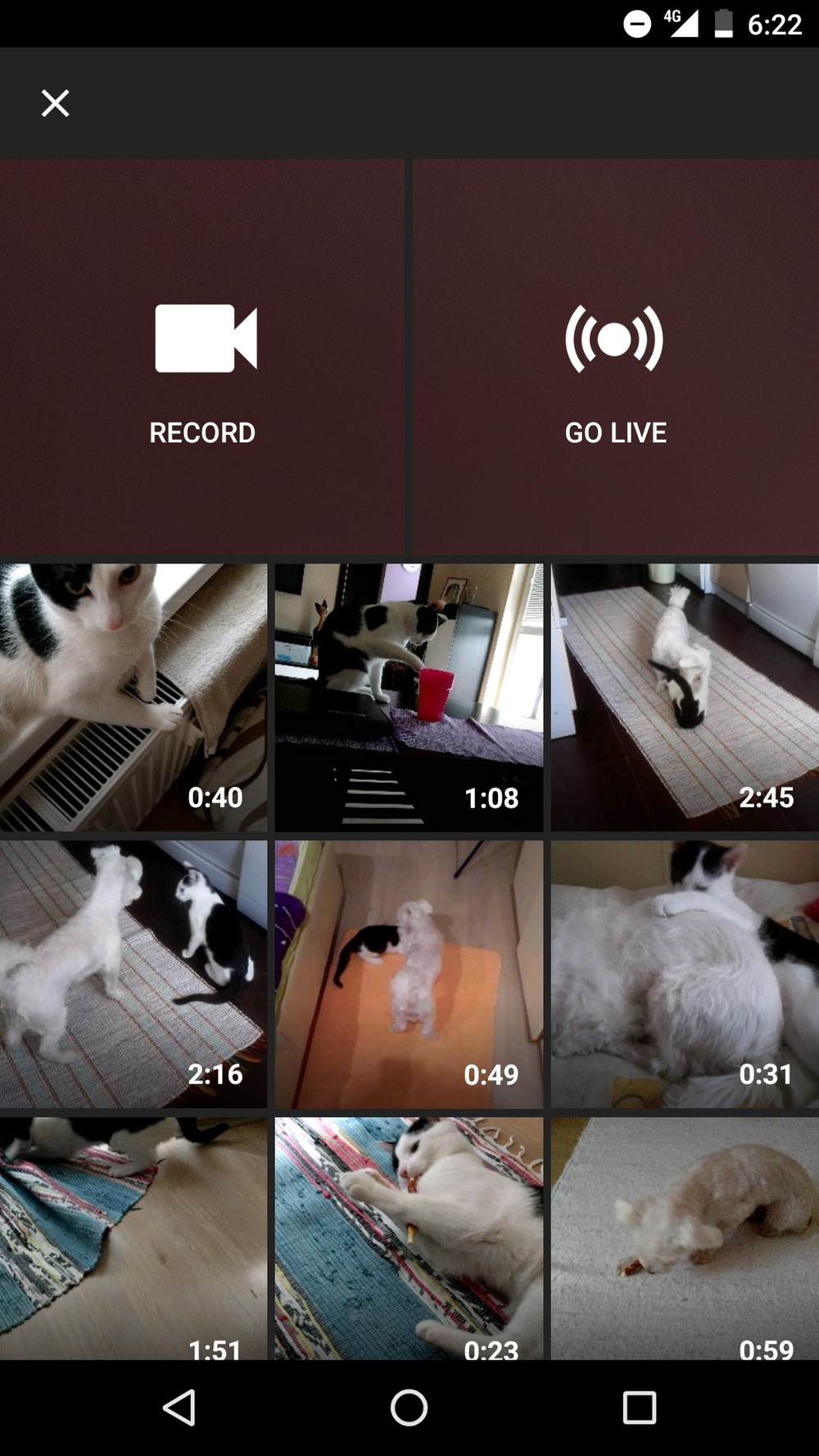Pick the 0:59 video
The height and width of the screenshot is (1456, 819).
click(x=685, y=1238)
